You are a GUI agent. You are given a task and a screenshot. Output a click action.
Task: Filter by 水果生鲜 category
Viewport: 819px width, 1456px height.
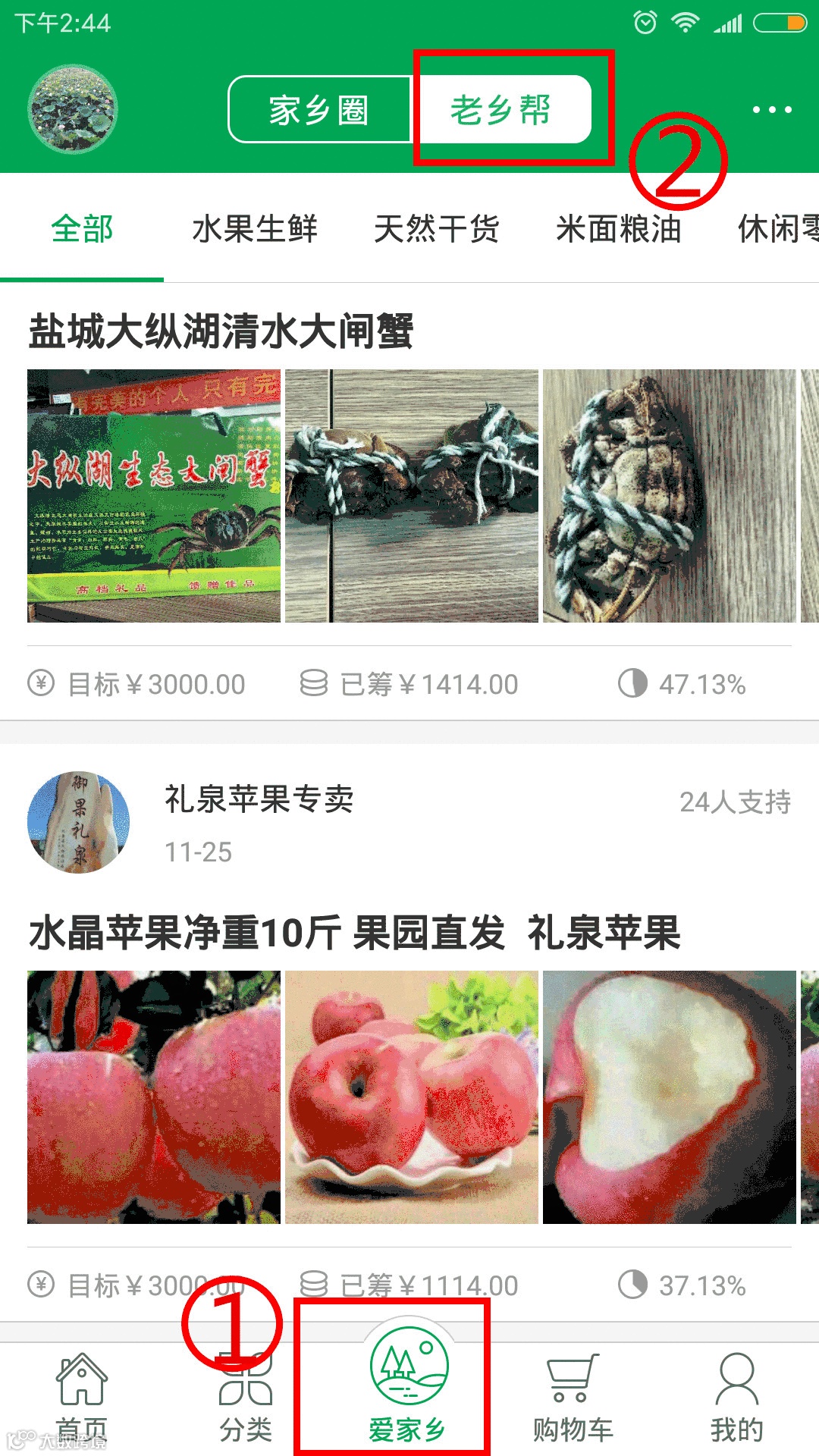[255, 229]
